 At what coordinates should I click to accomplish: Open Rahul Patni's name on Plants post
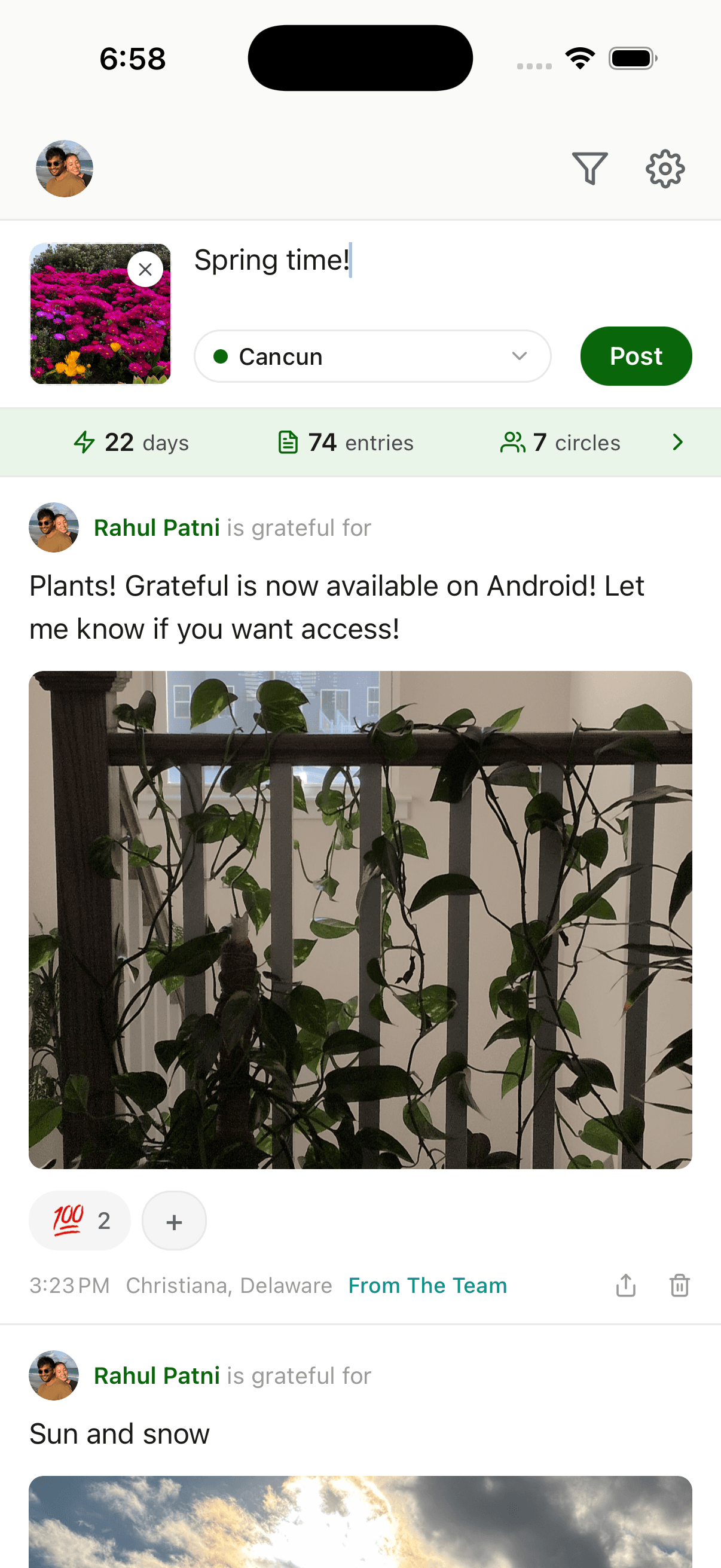point(157,527)
